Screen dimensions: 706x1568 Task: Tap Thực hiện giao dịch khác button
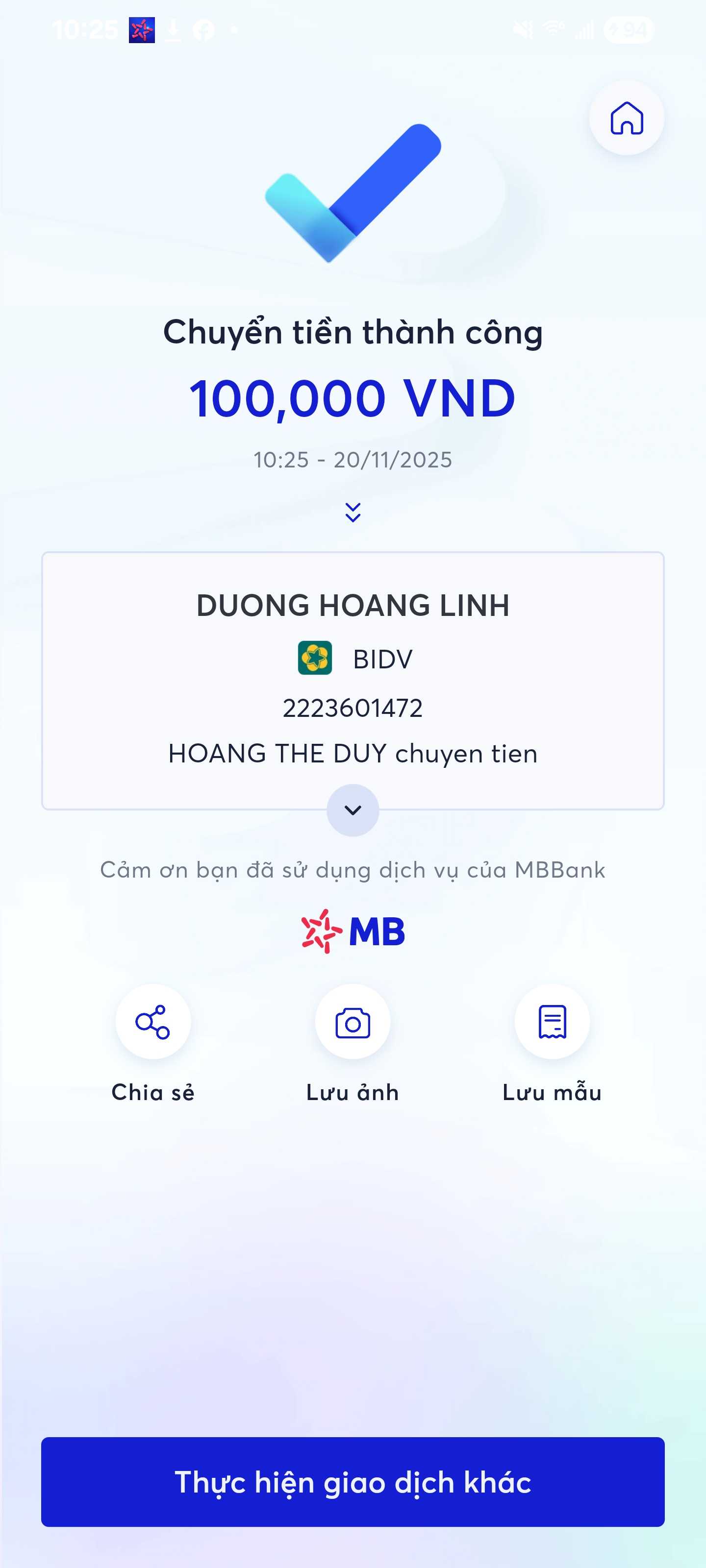[353, 1482]
